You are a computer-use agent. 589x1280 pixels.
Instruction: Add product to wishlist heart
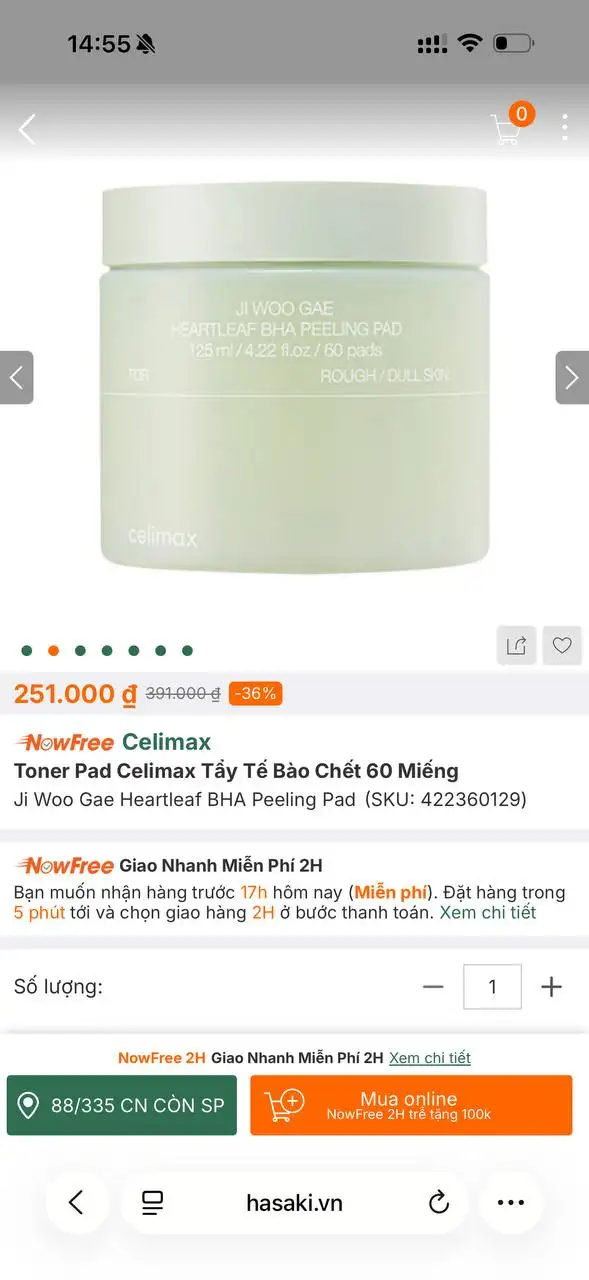pyautogui.click(x=562, y=646)
